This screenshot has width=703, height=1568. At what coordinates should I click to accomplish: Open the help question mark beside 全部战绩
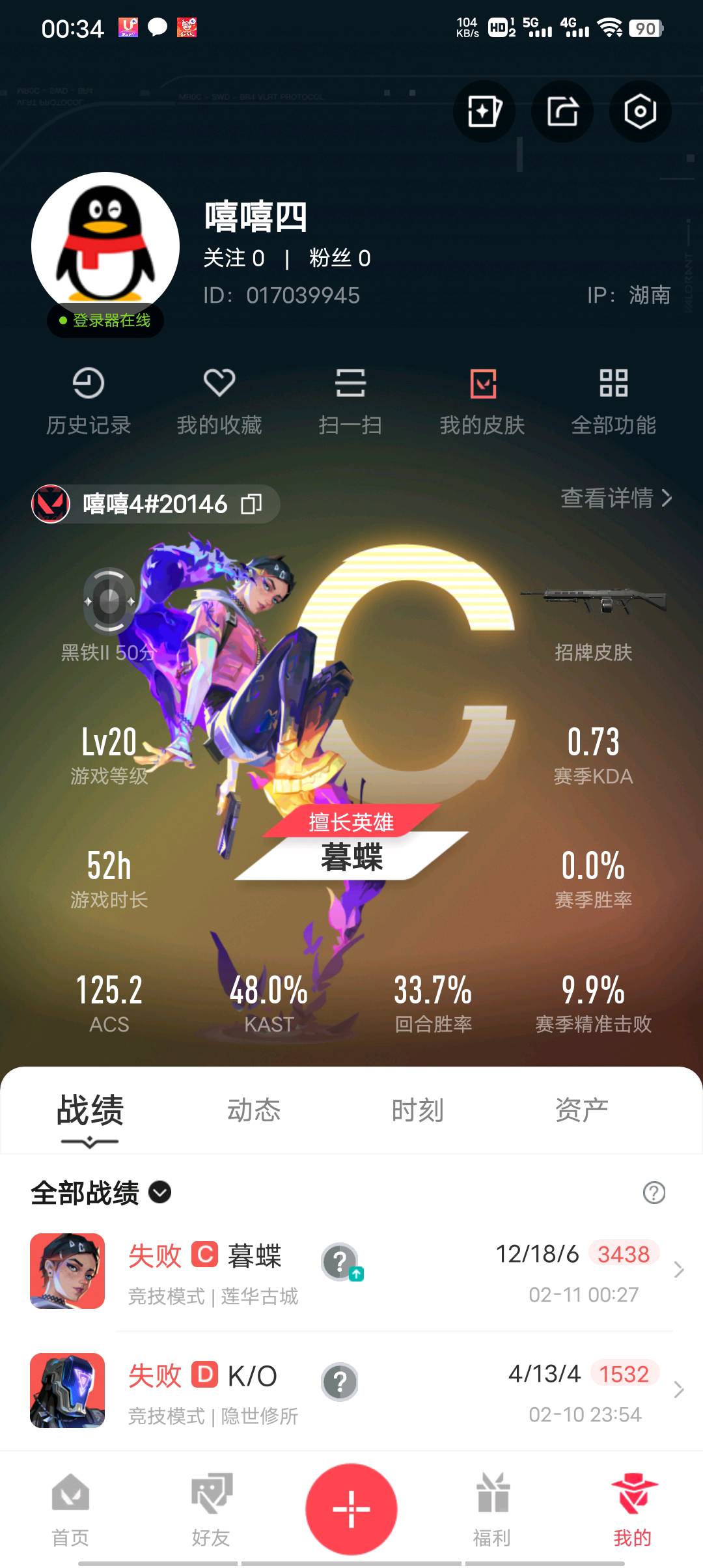tap(654, 1193)
